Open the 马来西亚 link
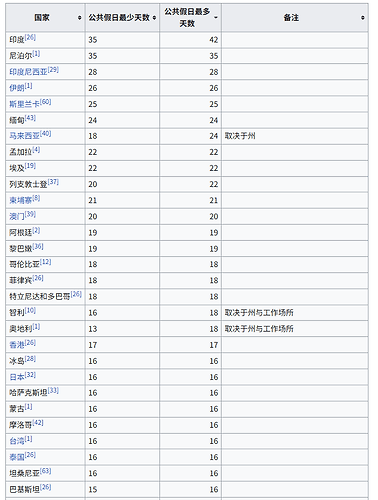The width and height of the screenshot is (378, 500). (24, 136)
